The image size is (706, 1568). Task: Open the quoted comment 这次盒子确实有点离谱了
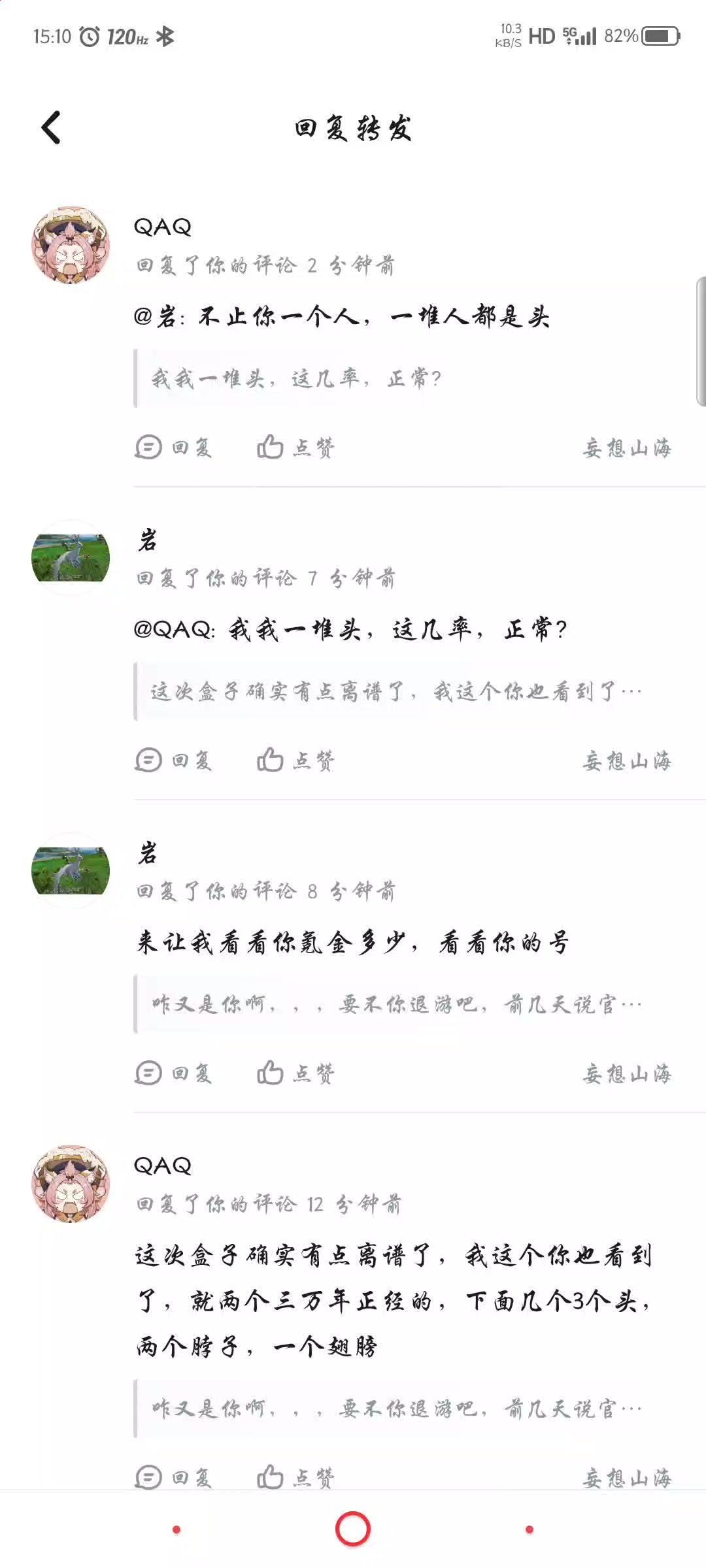click(x=405, y=691)
